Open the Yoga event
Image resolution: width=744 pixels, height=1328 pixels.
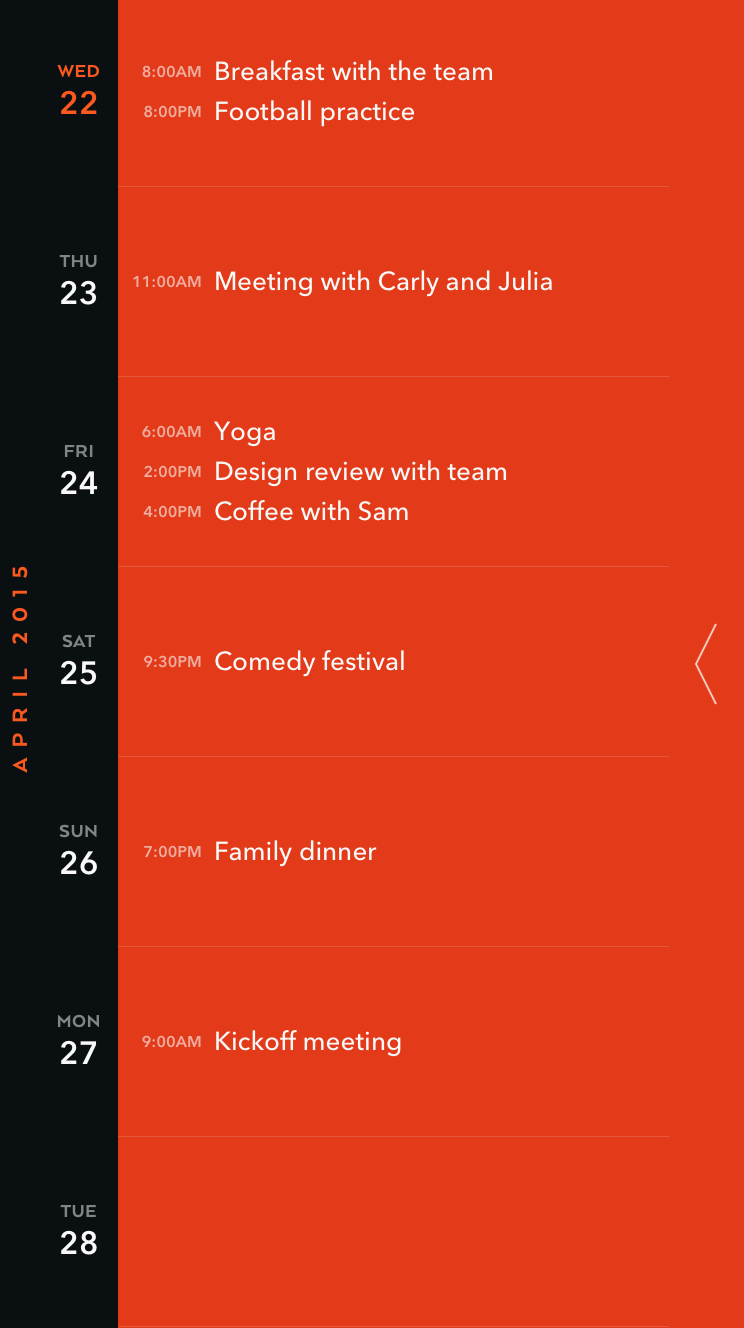click(209, 432)
